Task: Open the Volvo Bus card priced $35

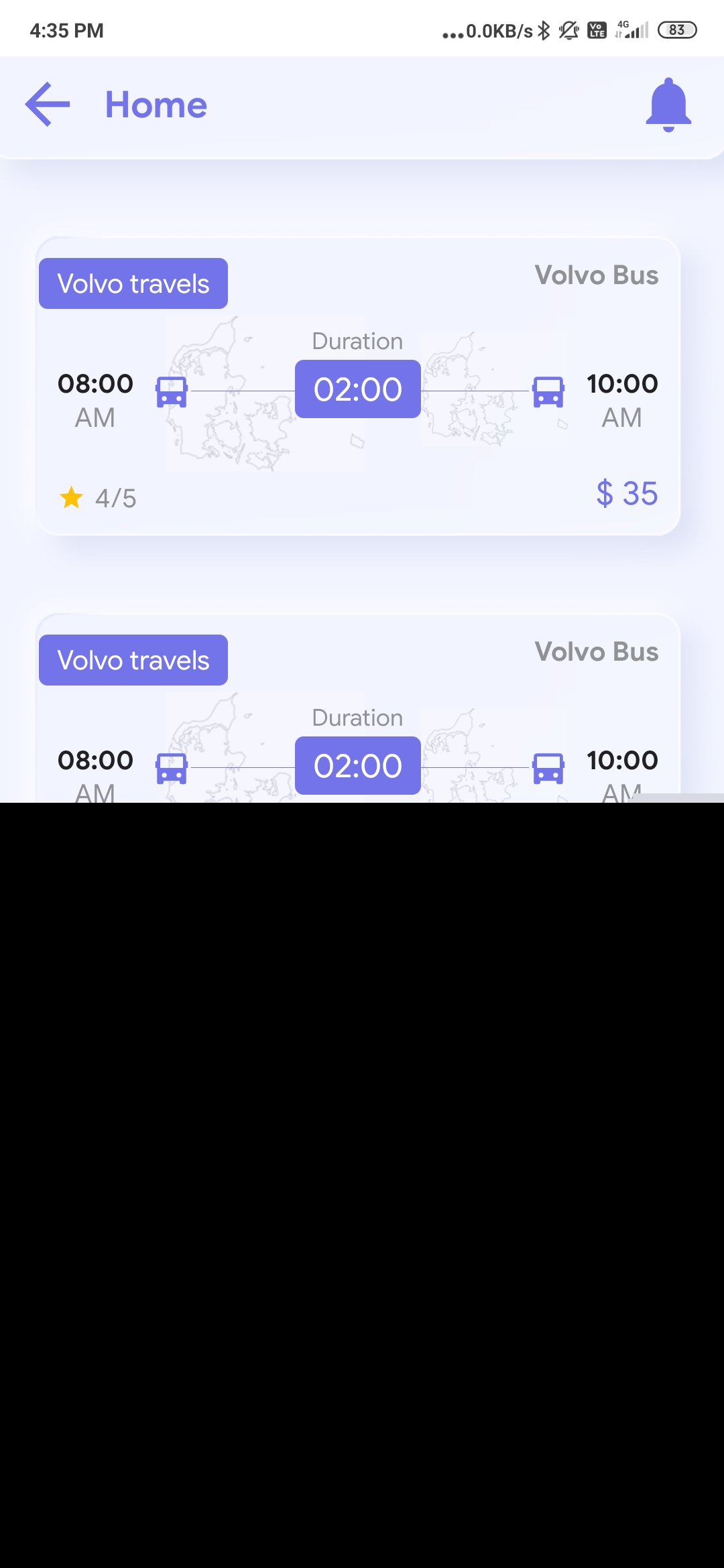Action: [x=358, y=387]
